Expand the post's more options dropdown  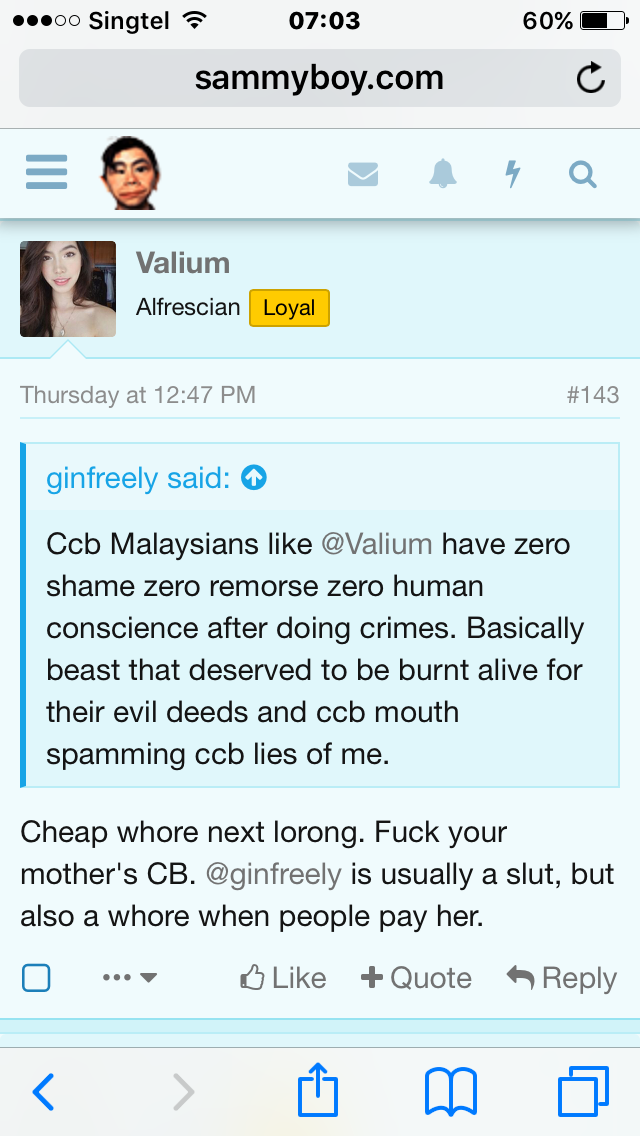pos(130,977)
